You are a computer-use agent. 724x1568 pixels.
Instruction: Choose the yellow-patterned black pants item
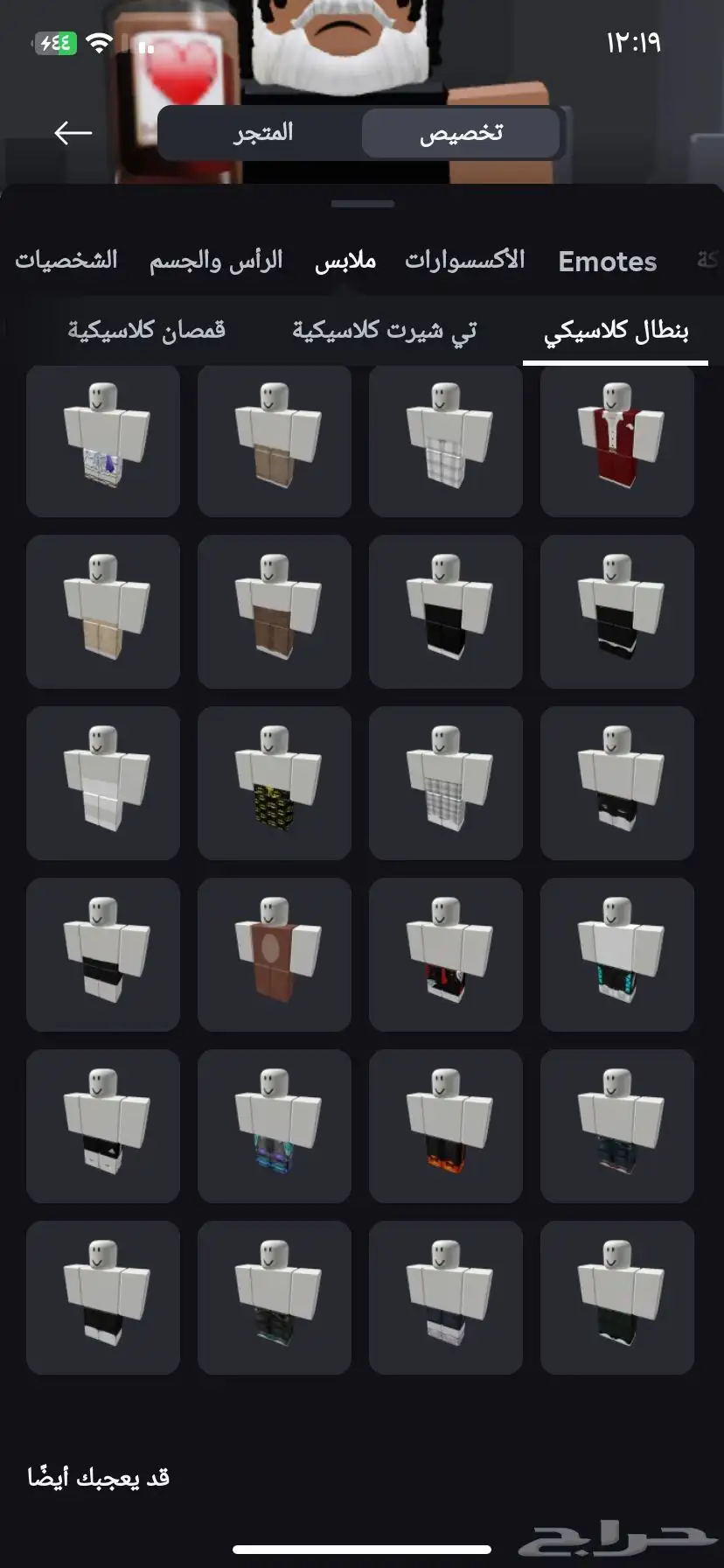275,783
